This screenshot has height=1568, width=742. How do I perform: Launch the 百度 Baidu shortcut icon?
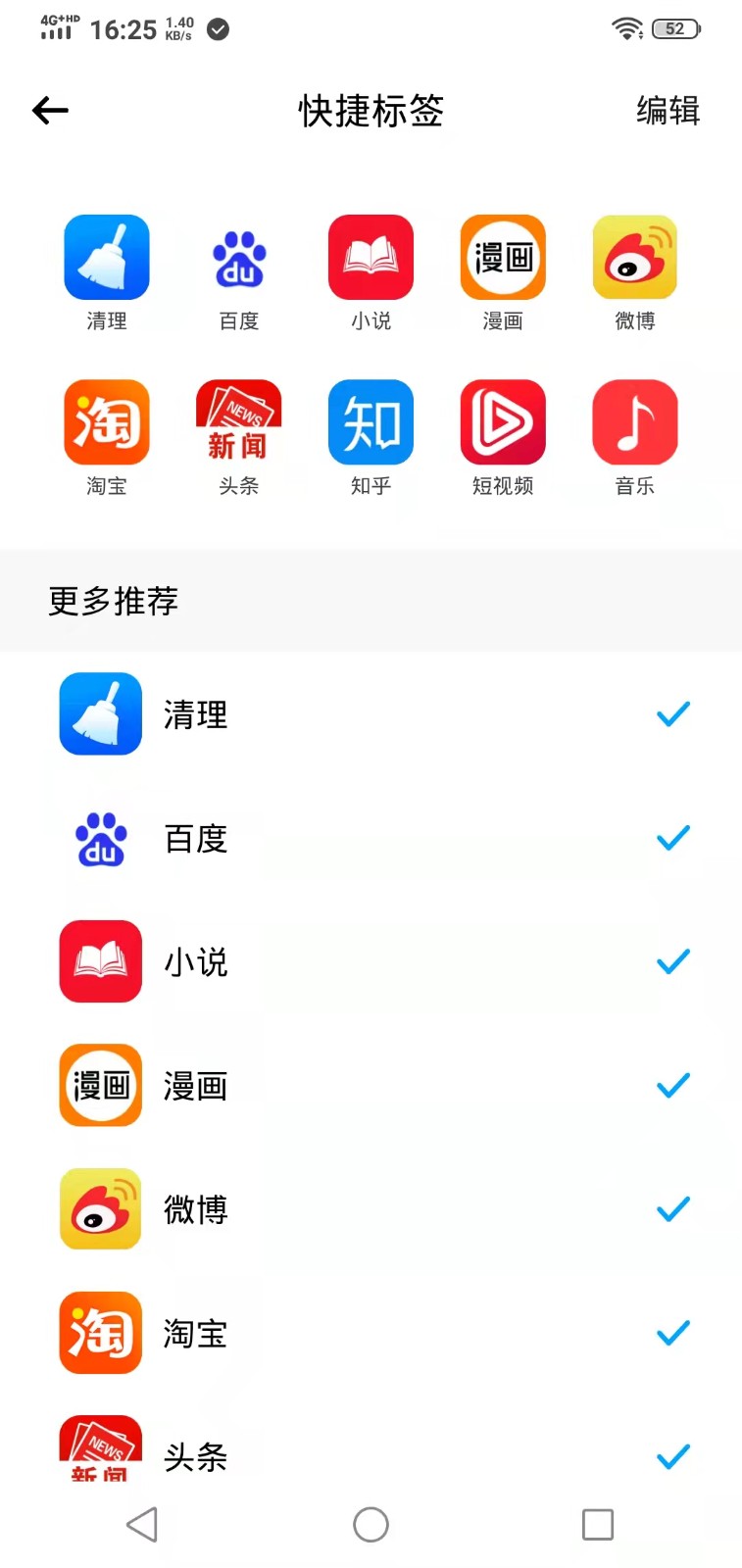pyautogui.click(x=238, y=258)
